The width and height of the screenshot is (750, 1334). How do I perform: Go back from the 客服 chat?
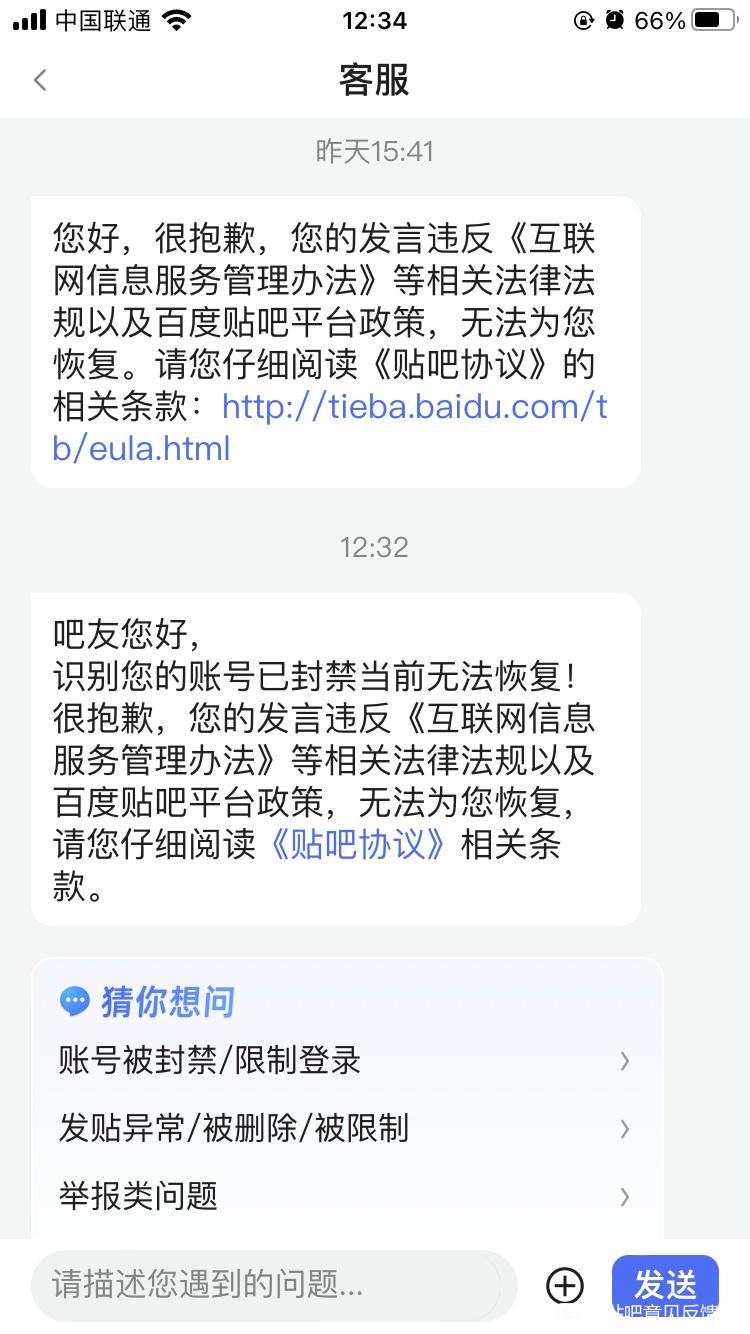[x=40, y=80]
